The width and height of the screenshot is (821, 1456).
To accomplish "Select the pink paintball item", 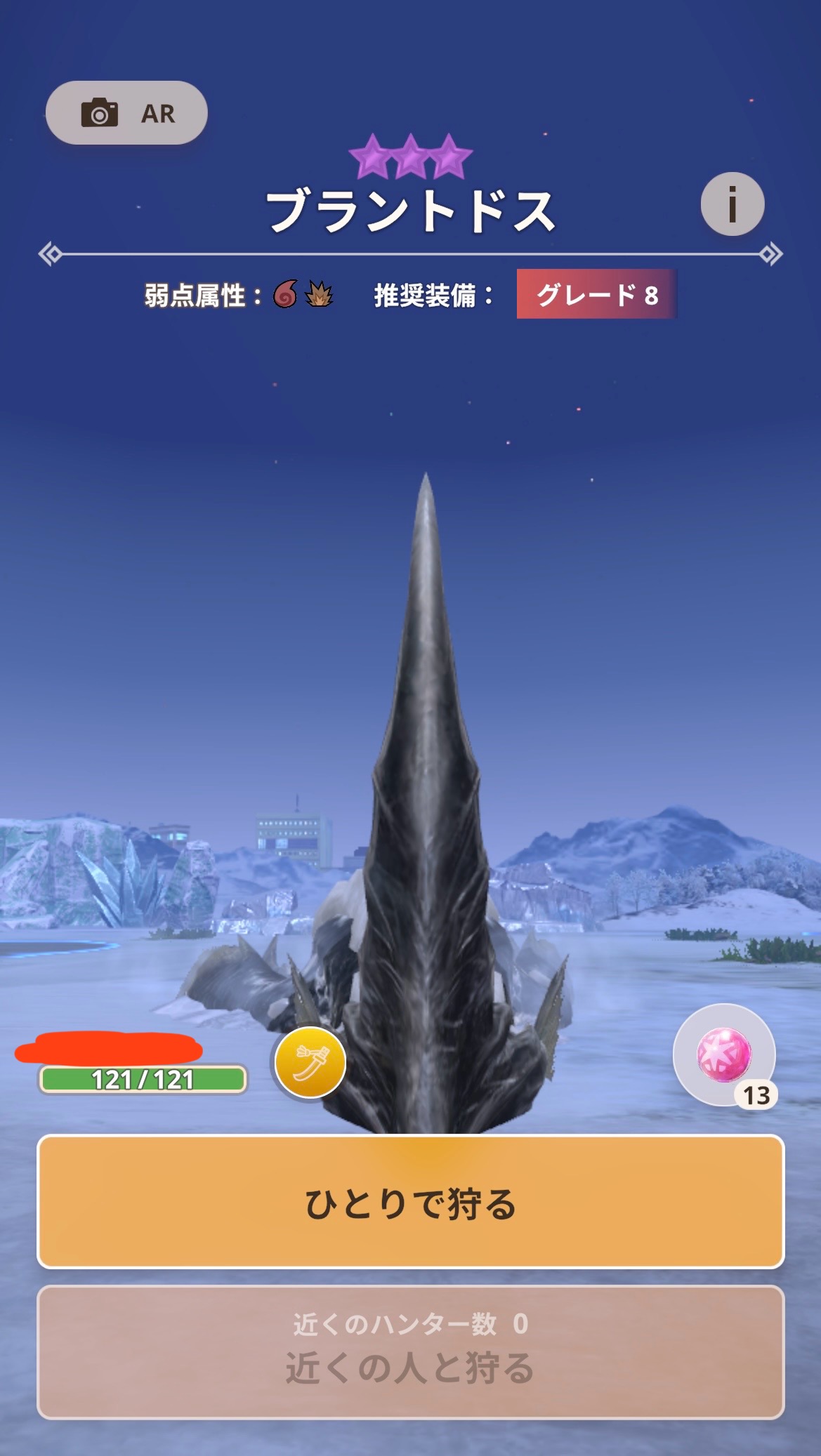I will click(x=724, y=1054).
